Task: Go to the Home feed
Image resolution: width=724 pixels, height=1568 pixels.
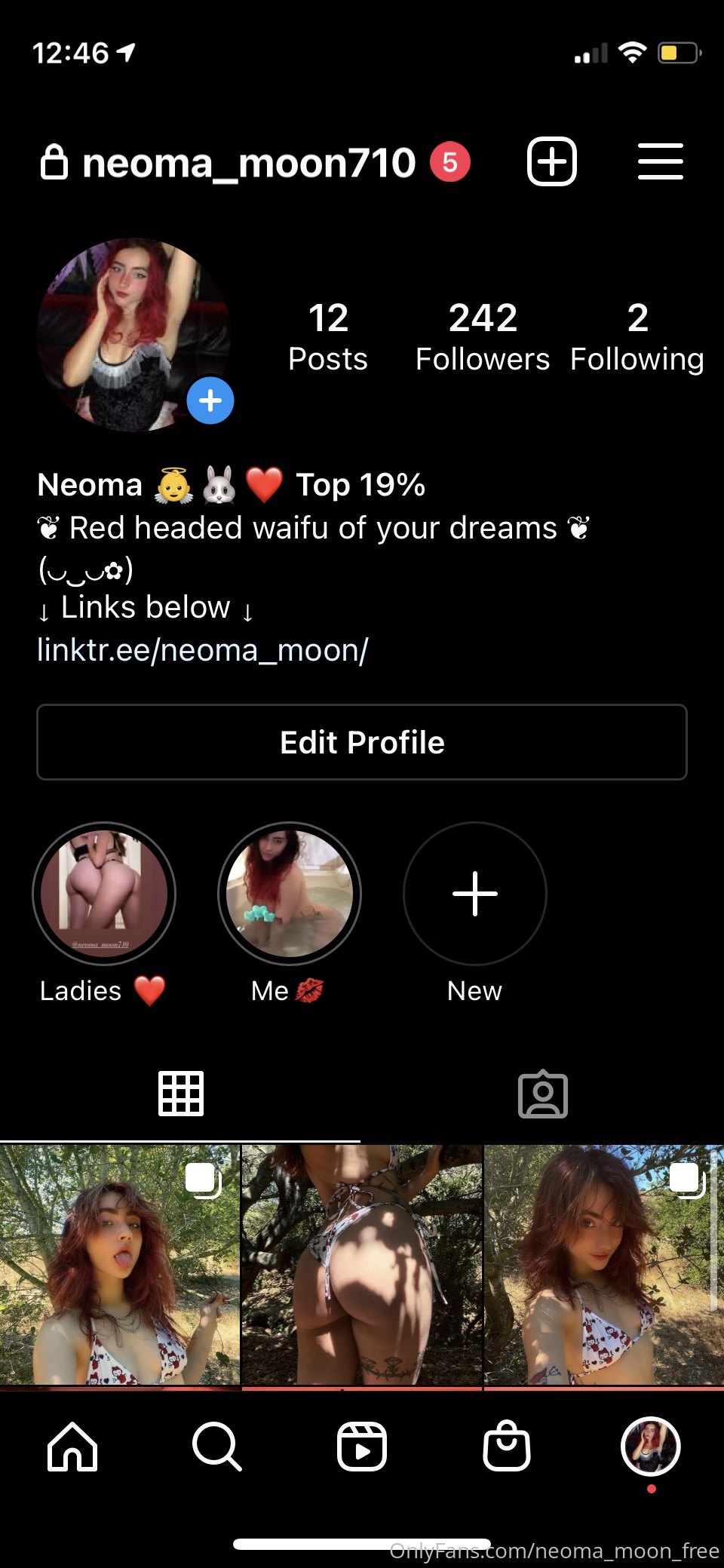Action: tap(72, 1447)
